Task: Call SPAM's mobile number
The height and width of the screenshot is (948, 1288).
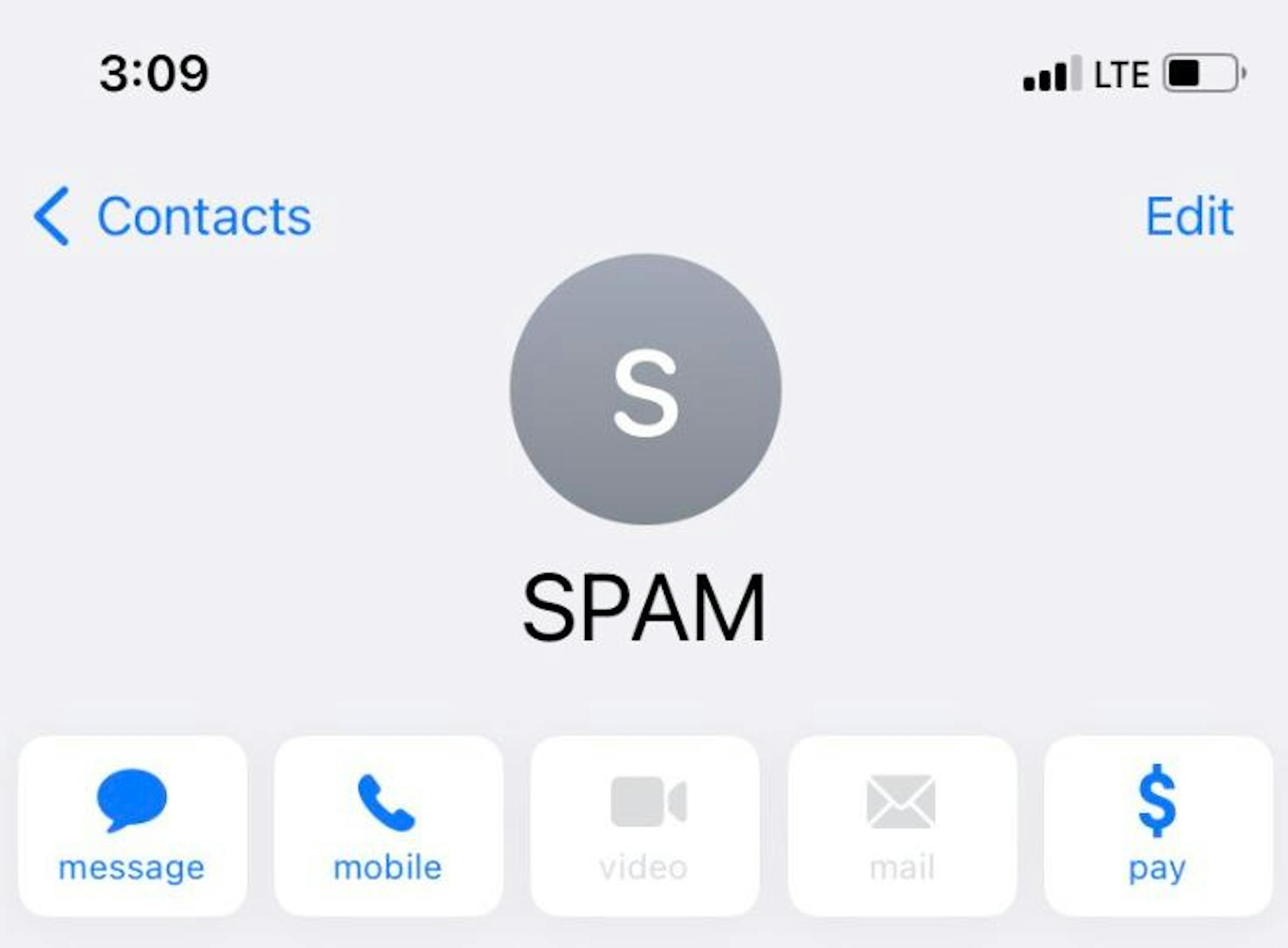Action: click(388, 825)
